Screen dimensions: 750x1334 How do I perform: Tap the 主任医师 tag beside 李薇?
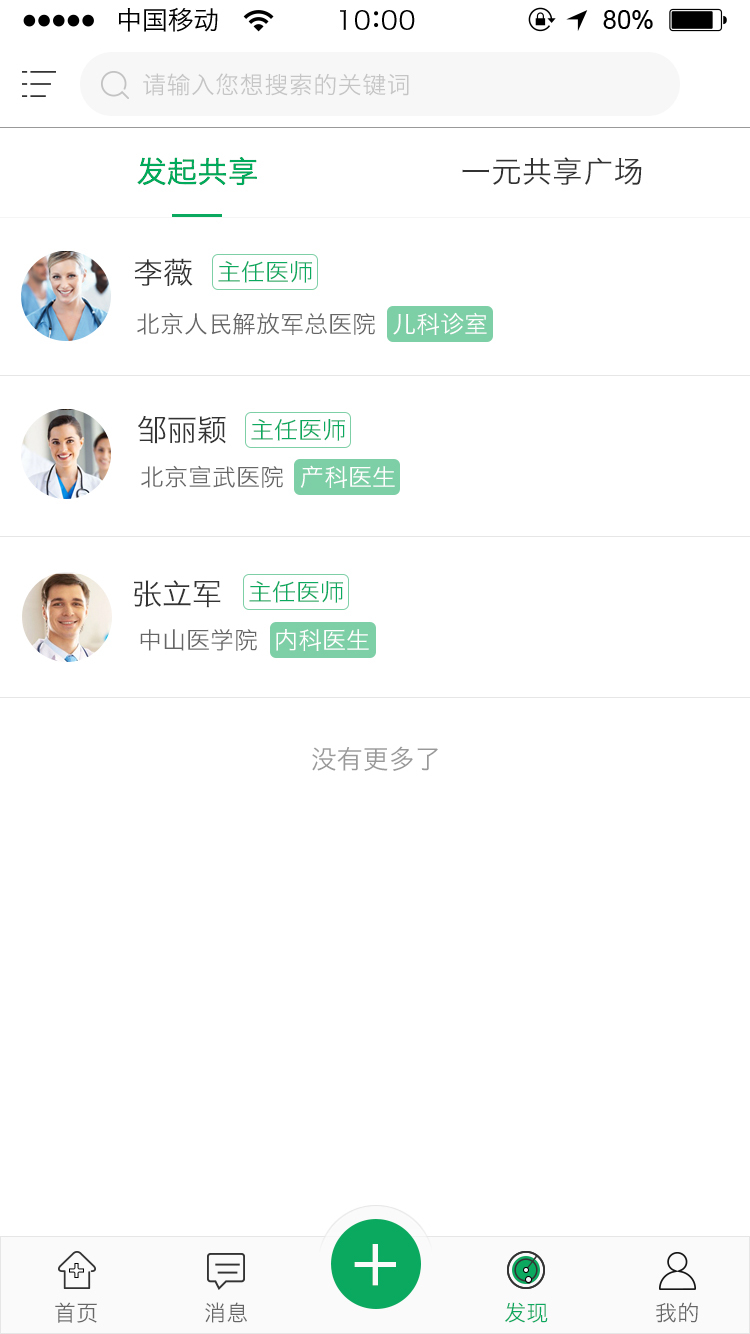tap(264, 272)
